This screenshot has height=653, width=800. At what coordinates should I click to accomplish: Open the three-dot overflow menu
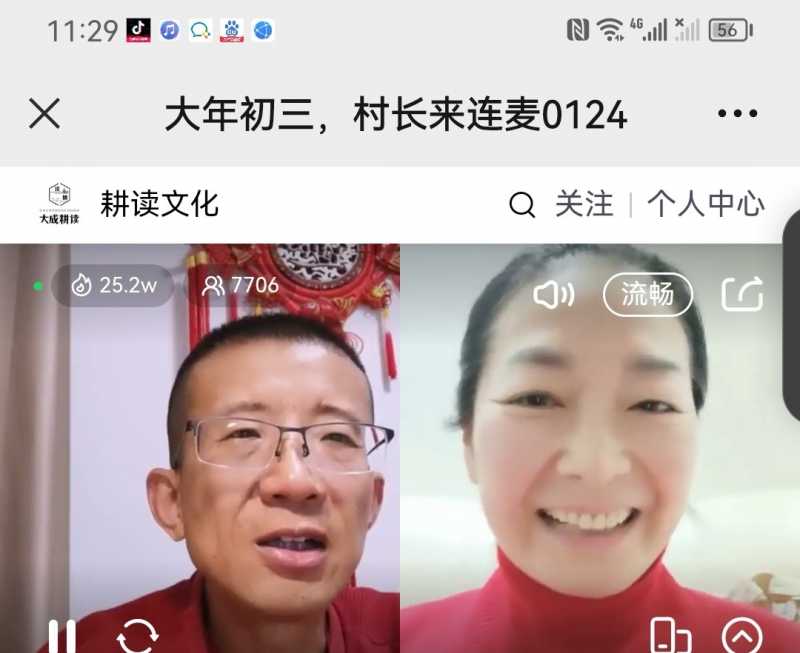(x=737, y=114)
